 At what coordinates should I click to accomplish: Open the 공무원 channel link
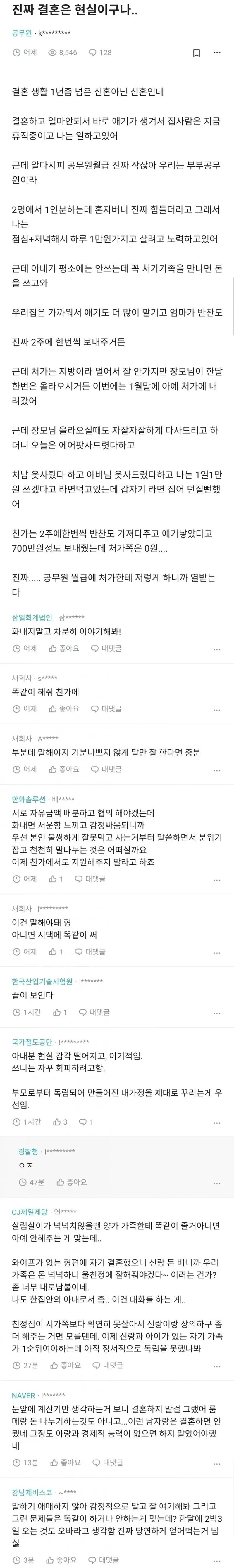pos(23,34)
